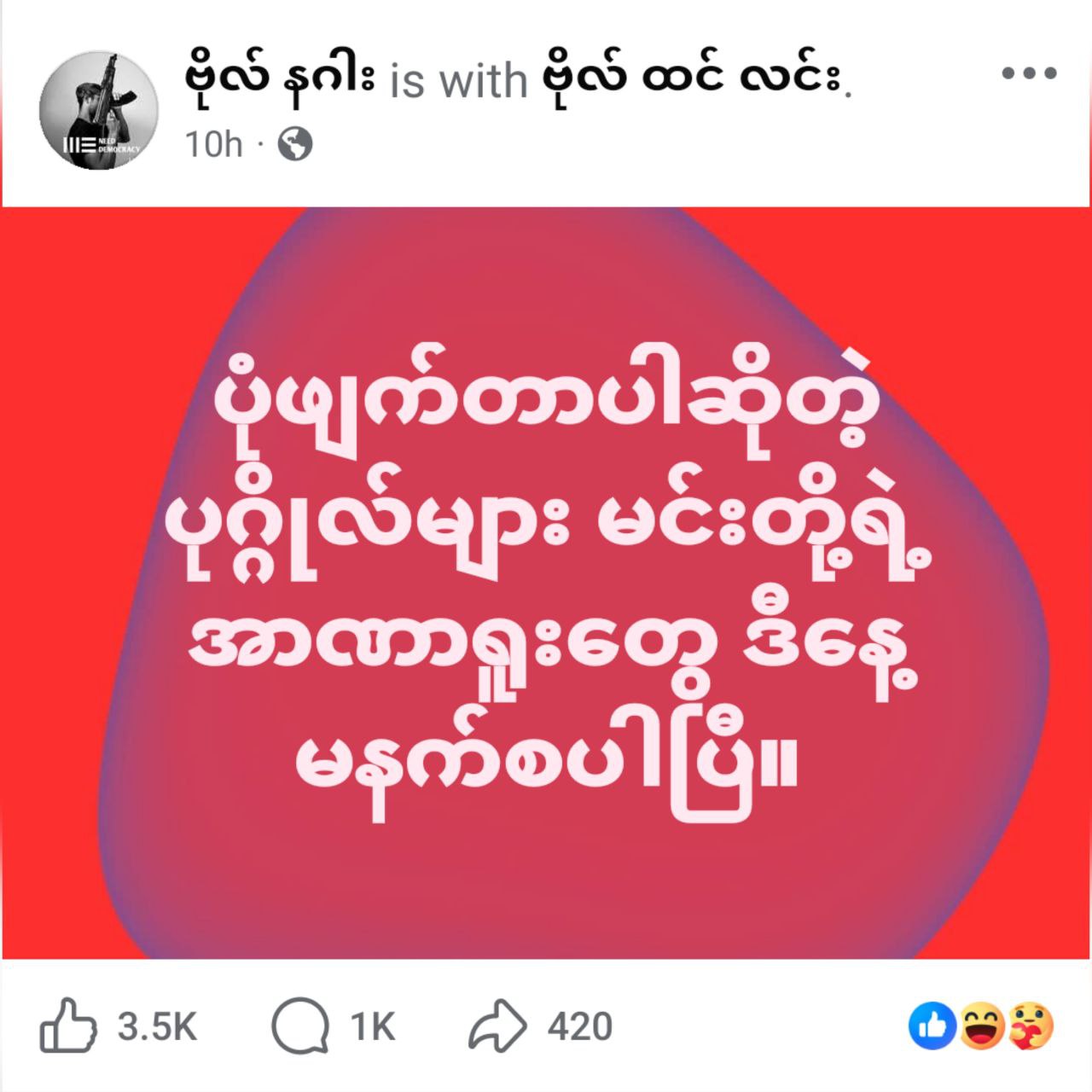
Task: Open the post's three-dot overflow menu
Action: click(1029, 73)
